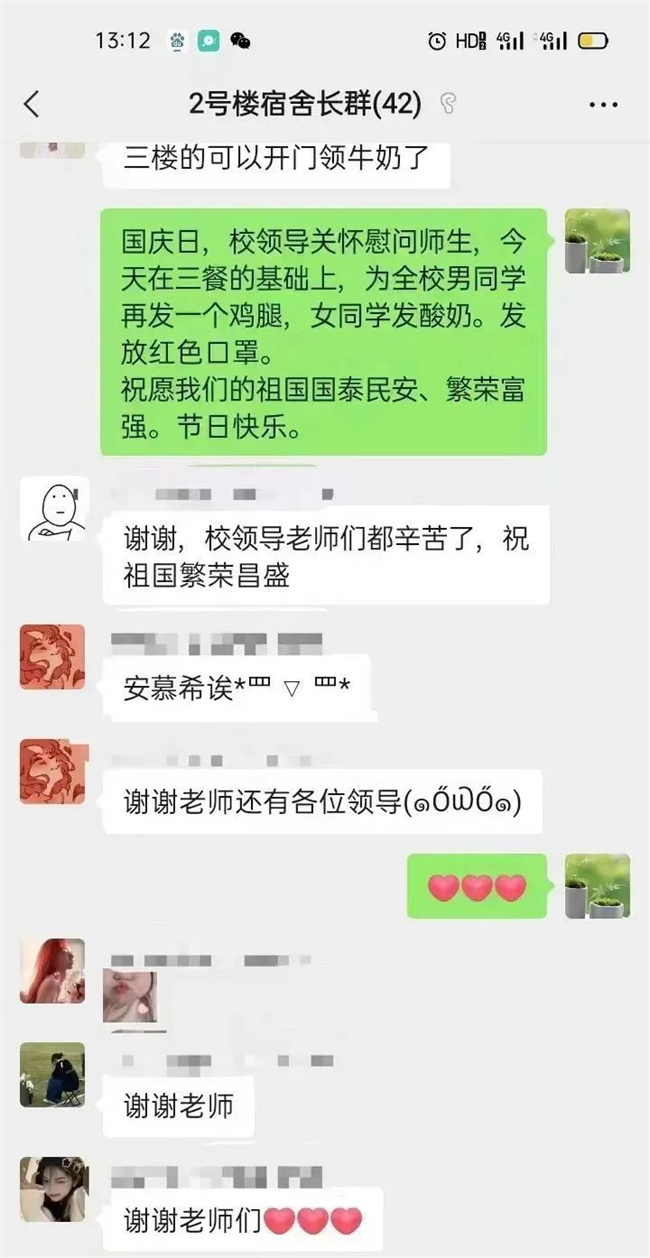Image resolution: width=650 pixels, height=1258 pixels.
Task: Go back from the 2号楼宿舍长群 chat
Action: (32, 104)
